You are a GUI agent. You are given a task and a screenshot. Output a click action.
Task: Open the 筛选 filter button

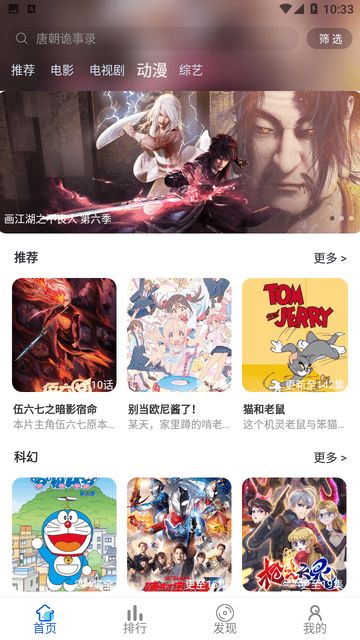click(330, 39)
